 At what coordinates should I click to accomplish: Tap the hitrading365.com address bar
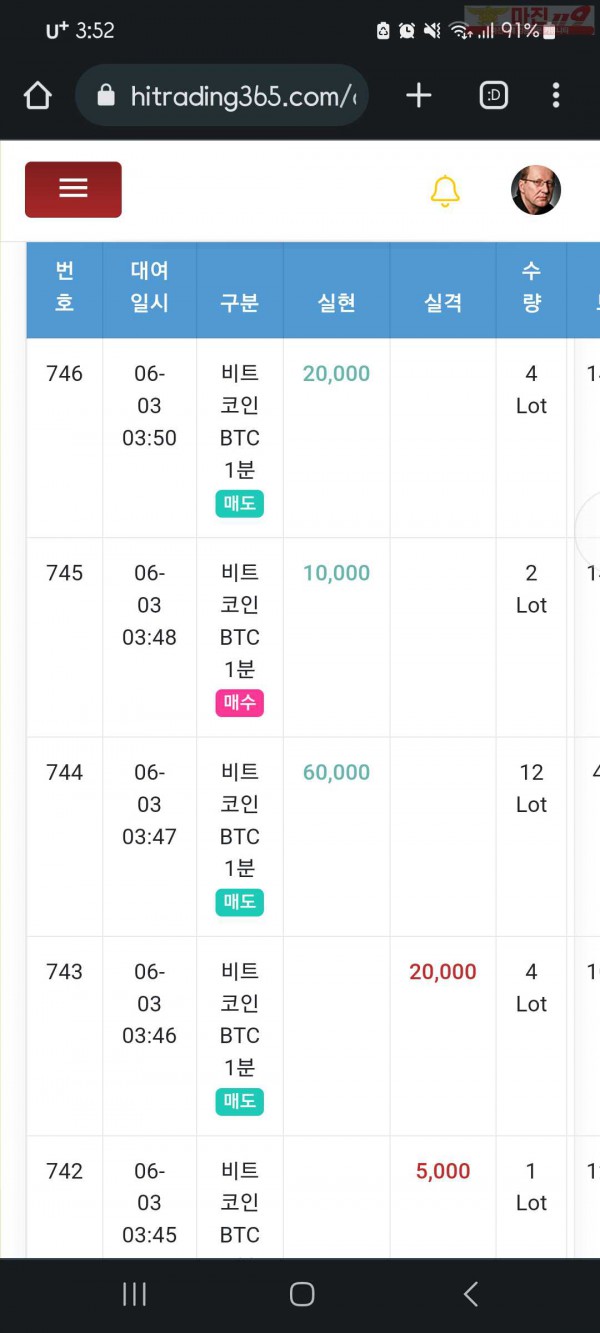(222, 96)
